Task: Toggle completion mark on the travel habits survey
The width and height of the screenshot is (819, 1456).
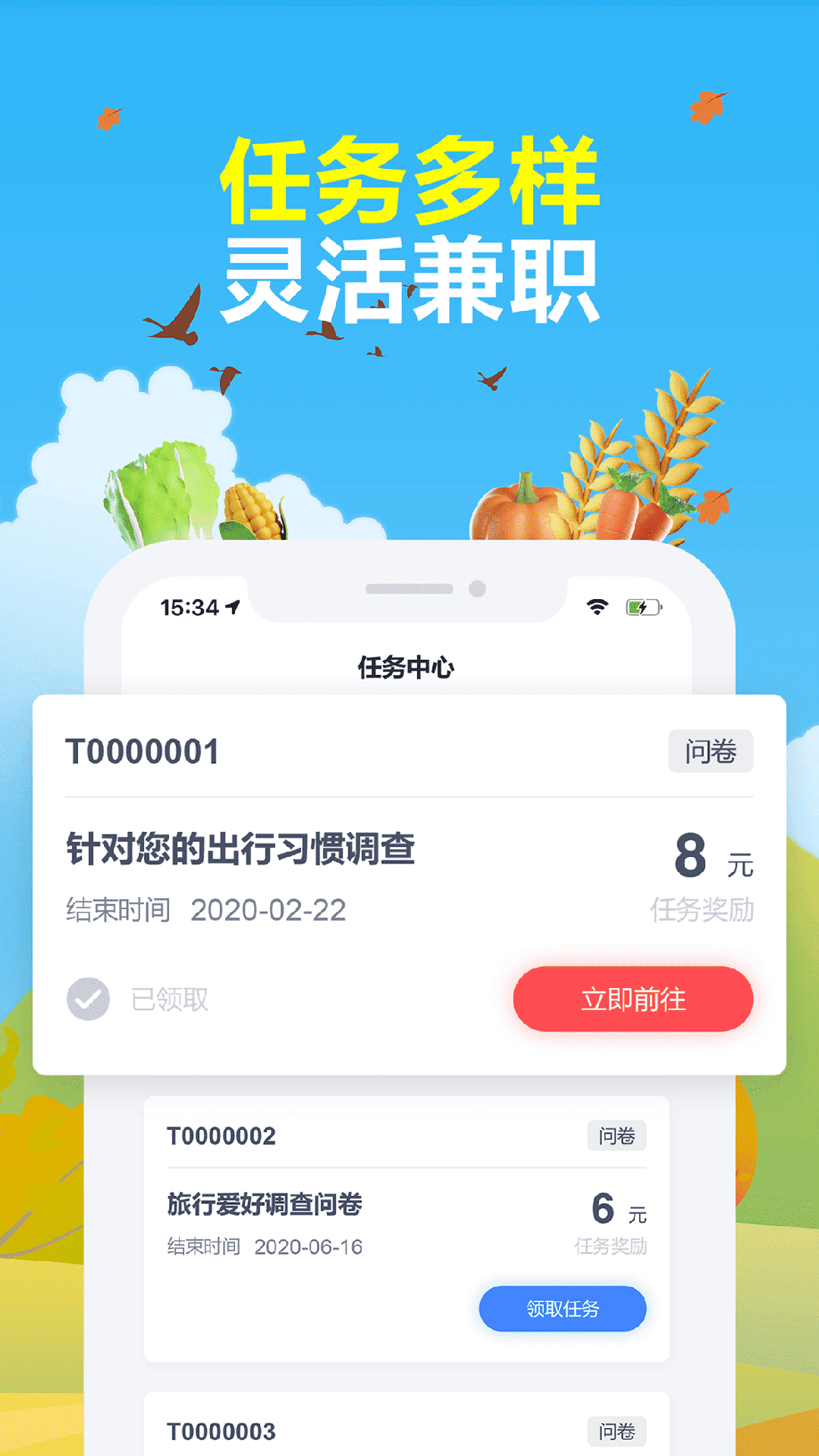Action: point(87,999)
